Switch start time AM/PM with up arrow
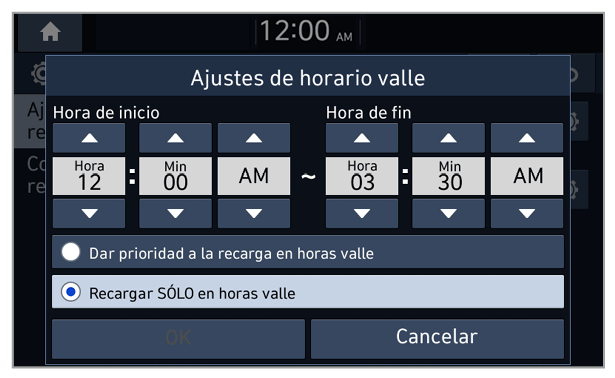The image size is (615, 378). 254,138
